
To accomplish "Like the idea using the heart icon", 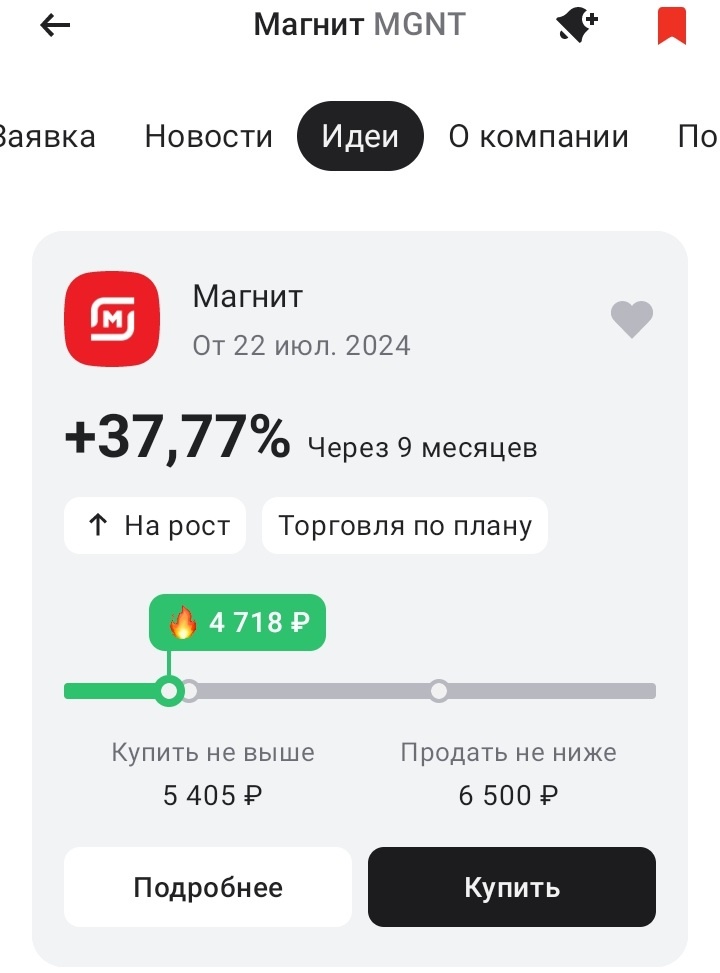I will [631, 319].
